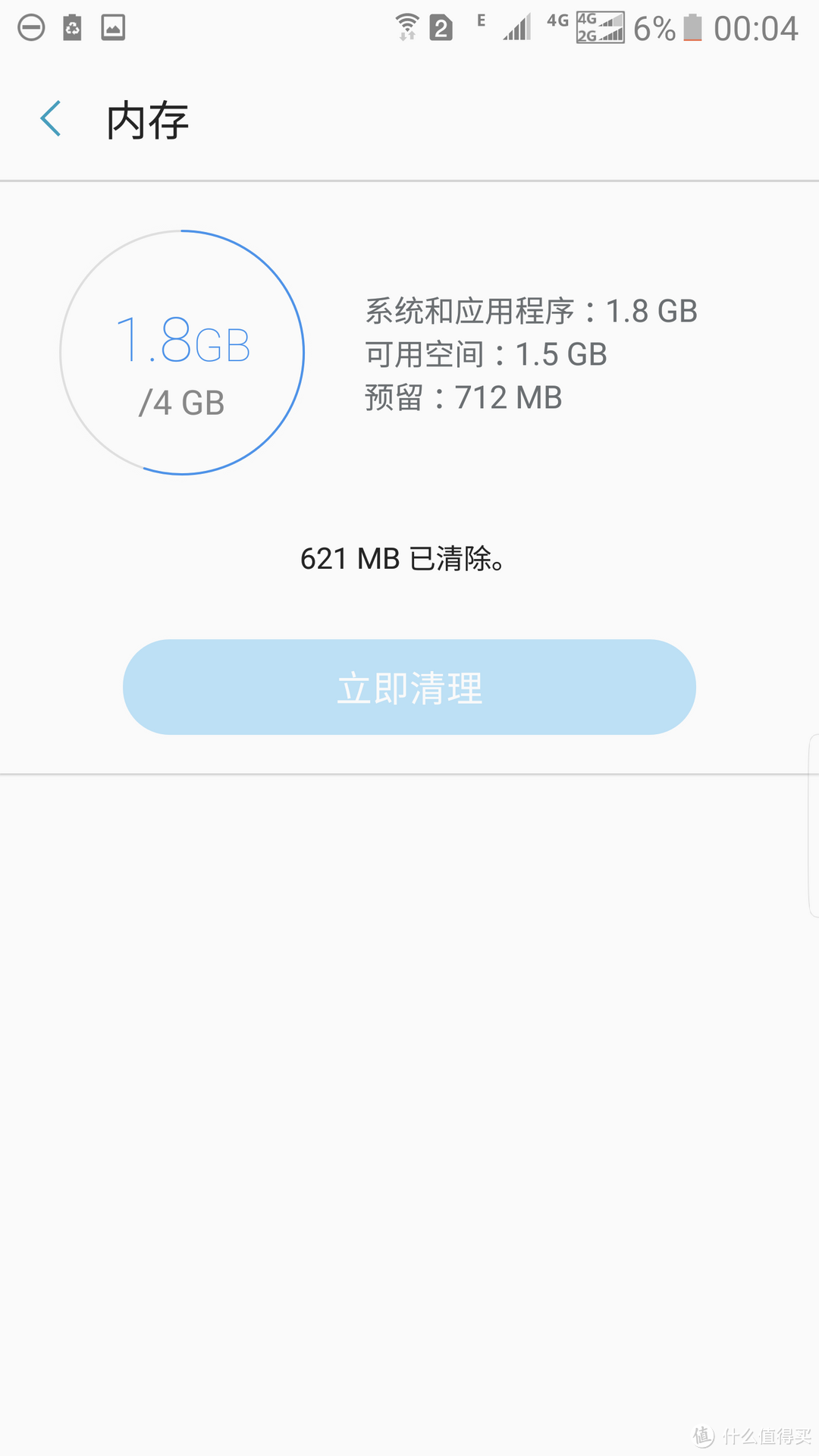Tap the E mobile data indicator

(x=481, y=20)
